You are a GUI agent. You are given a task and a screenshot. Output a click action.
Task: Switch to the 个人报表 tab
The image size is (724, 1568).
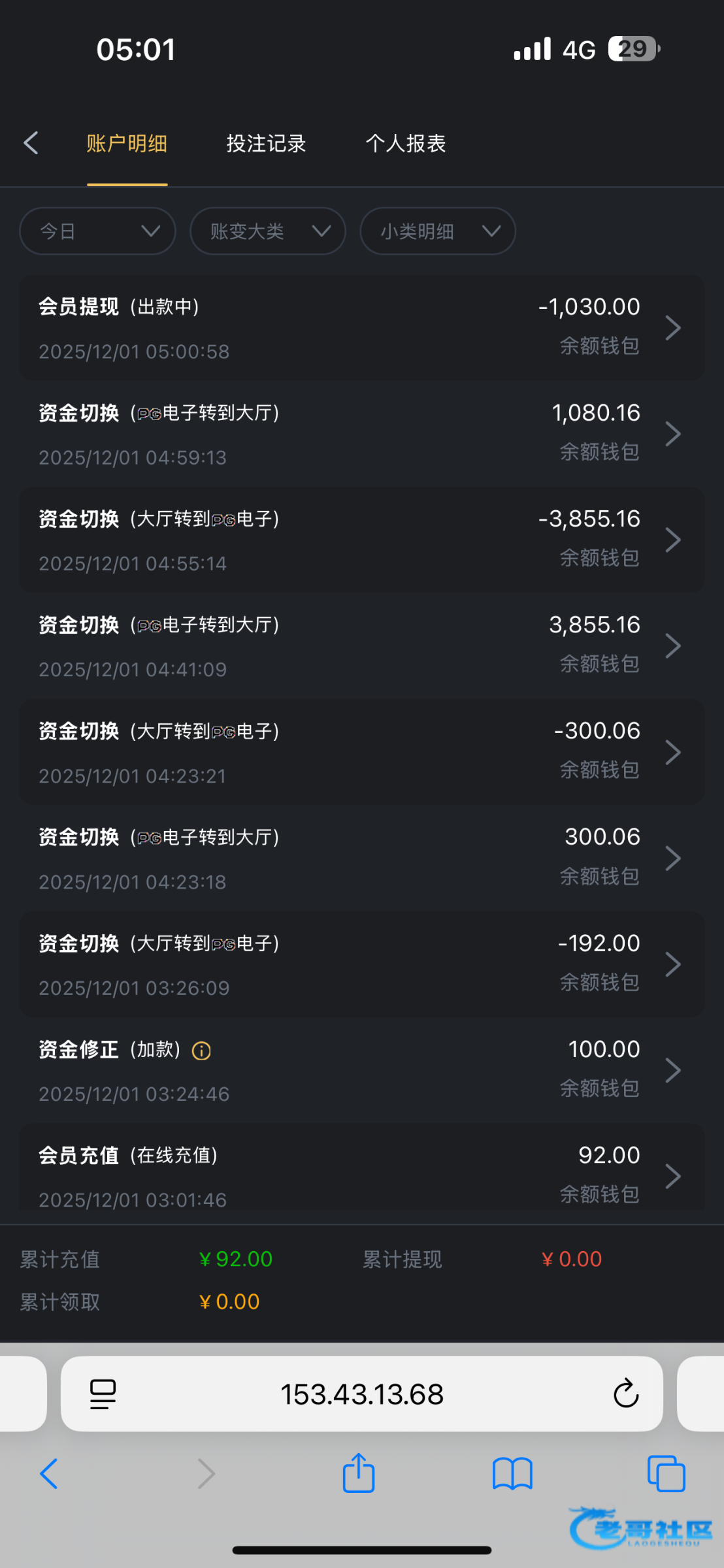[x=405, y=143]
